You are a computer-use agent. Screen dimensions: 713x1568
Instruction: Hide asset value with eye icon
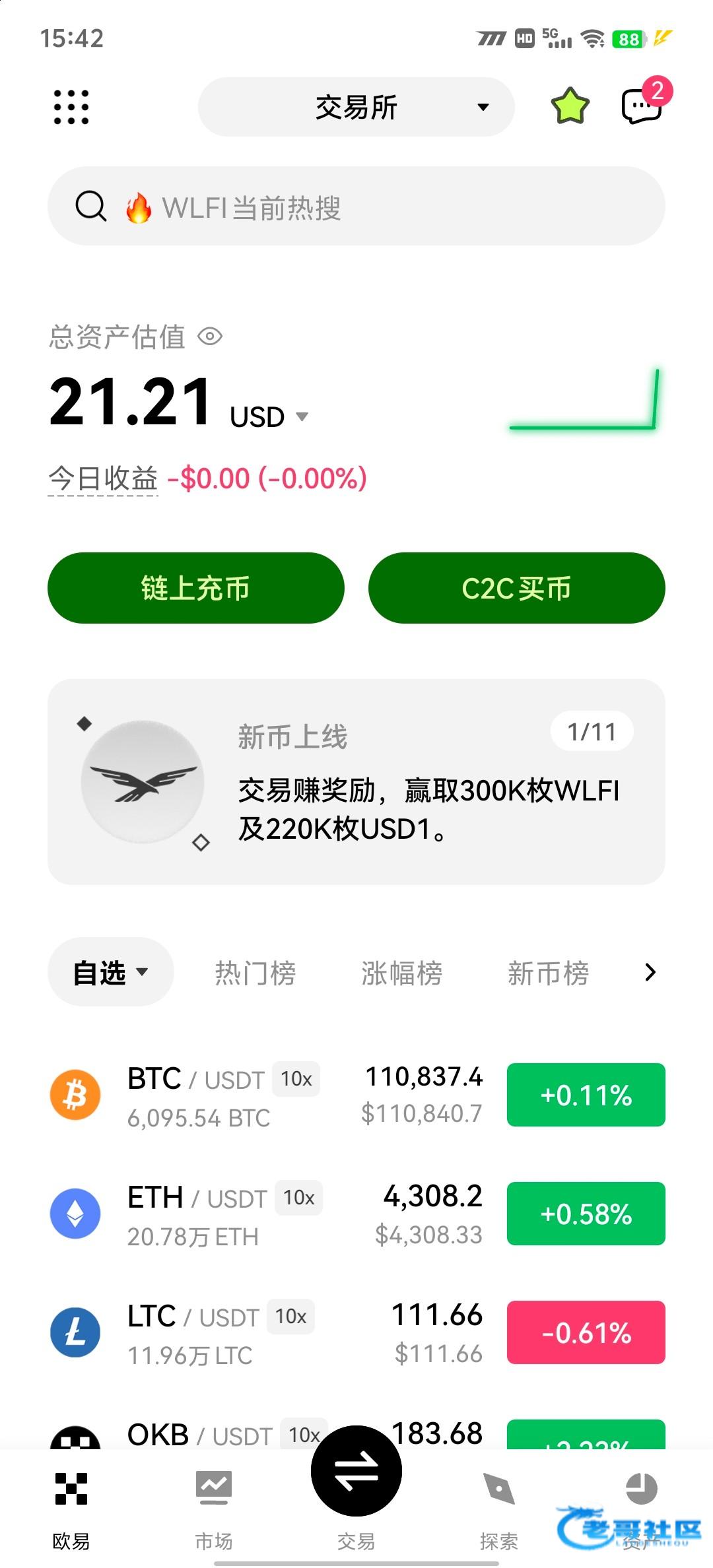pyautogui.click(x=211, y=337)
